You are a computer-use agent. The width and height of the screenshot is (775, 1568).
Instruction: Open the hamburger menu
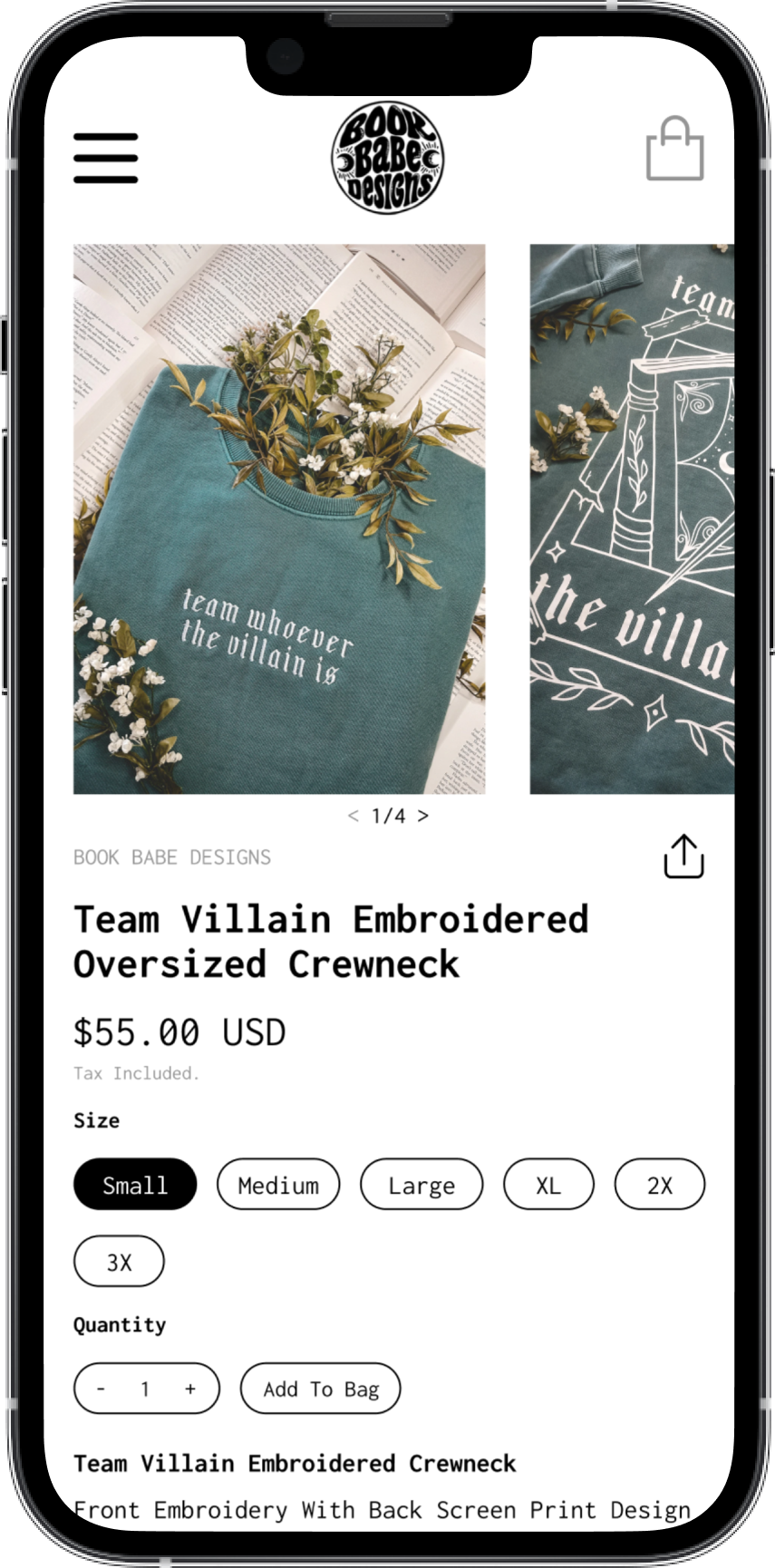click(x=106, y=158)
